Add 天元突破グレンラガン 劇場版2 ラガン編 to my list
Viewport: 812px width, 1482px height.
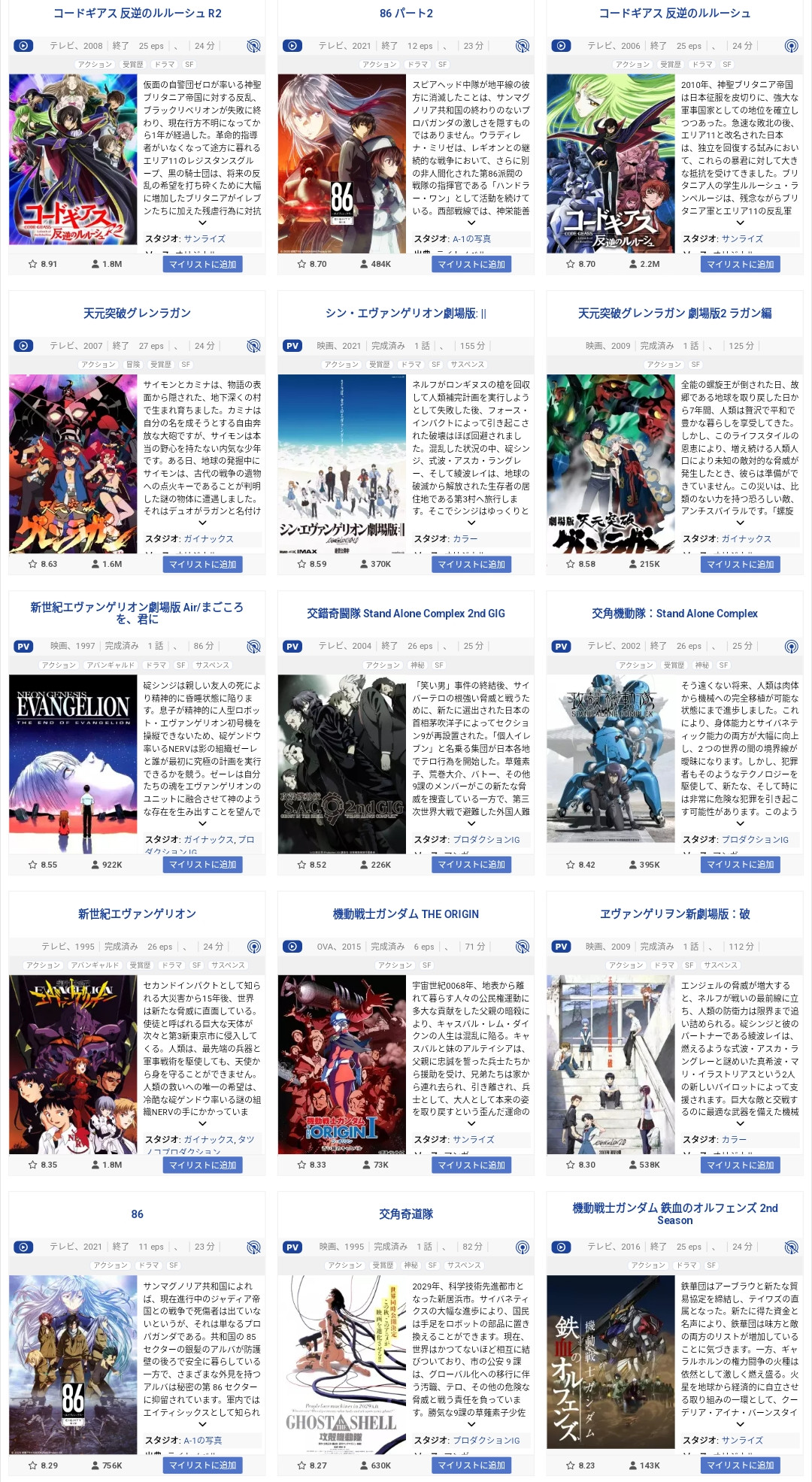740,564
